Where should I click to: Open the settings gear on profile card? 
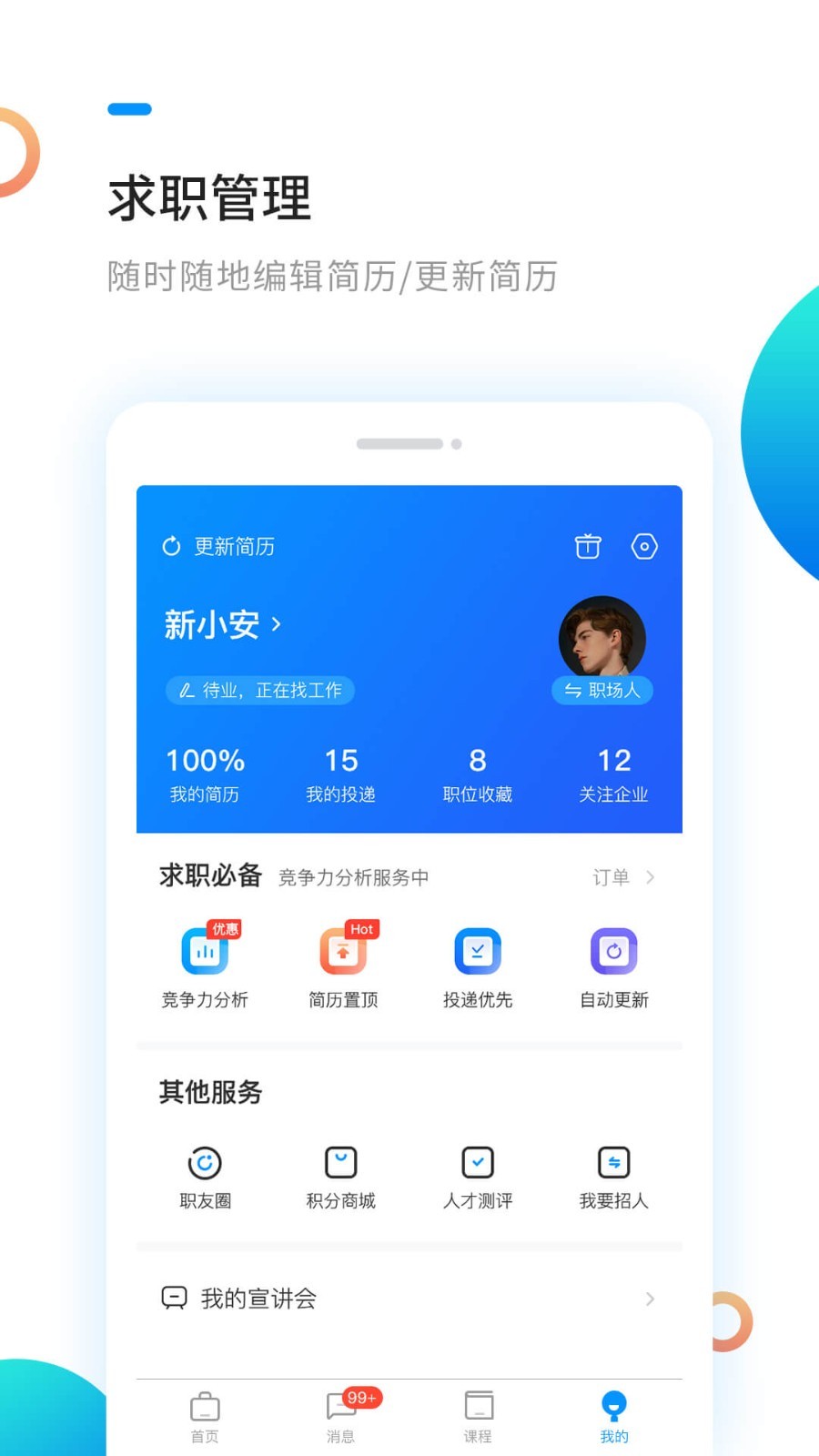[x=645, y=546]
